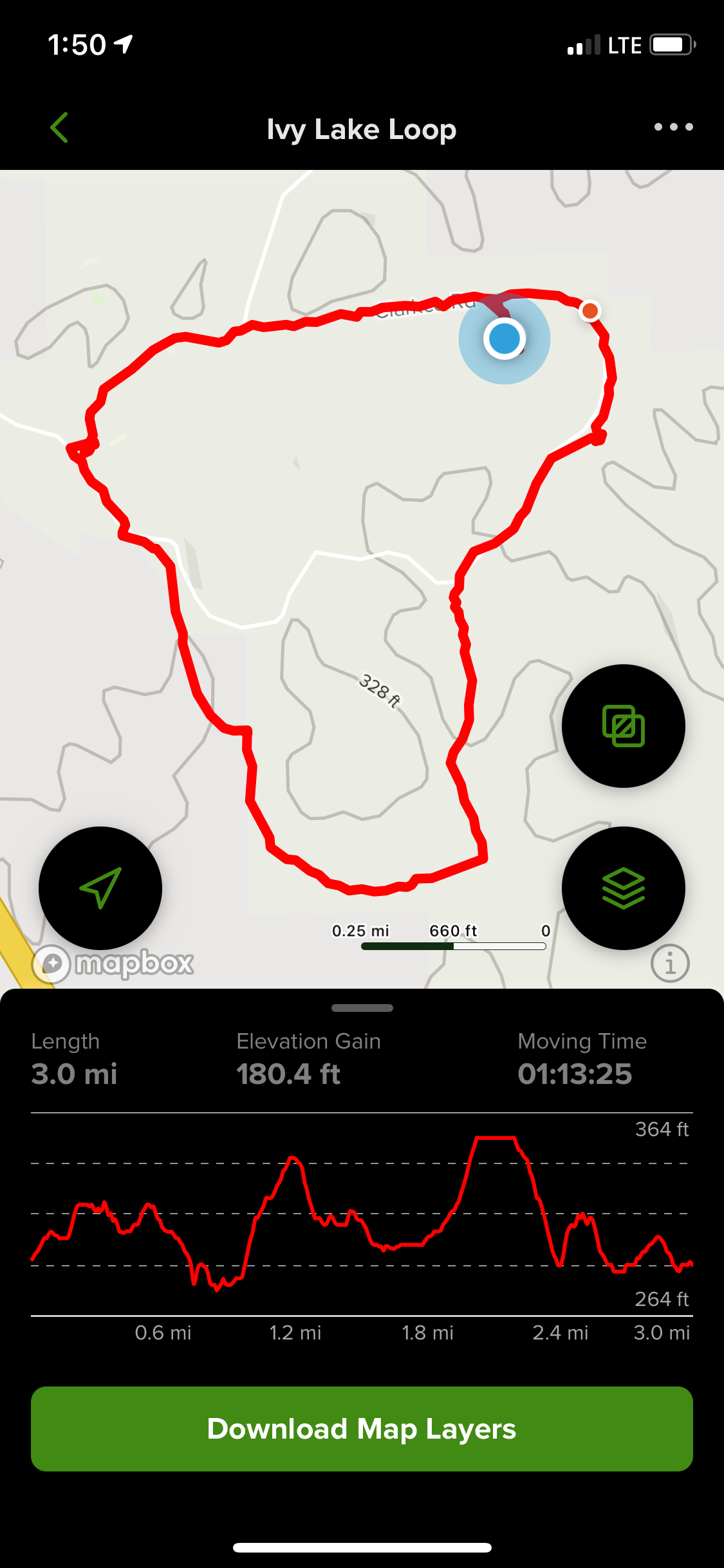Download Map Layers
The height and width of the screenshot is (1568, 724).
362,1429
